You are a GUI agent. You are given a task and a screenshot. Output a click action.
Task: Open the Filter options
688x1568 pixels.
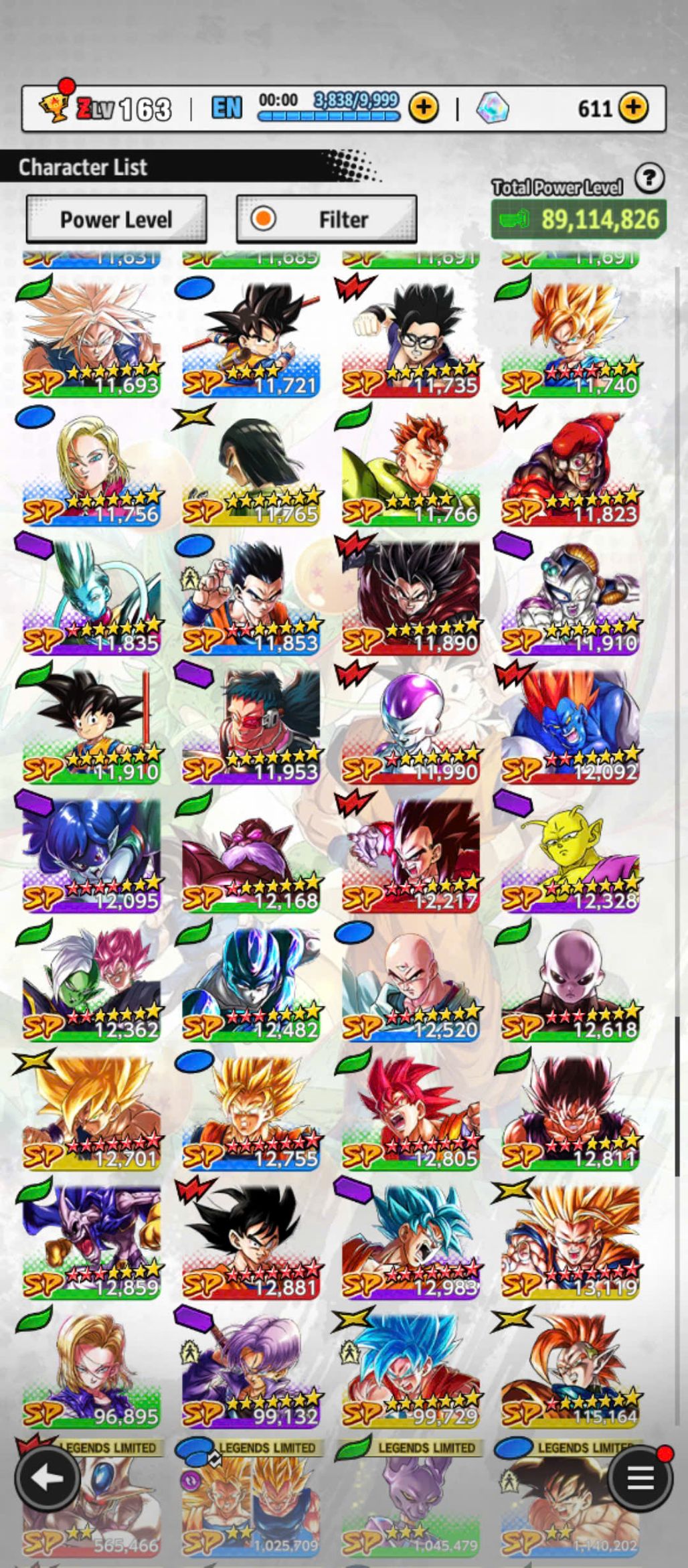327,219
